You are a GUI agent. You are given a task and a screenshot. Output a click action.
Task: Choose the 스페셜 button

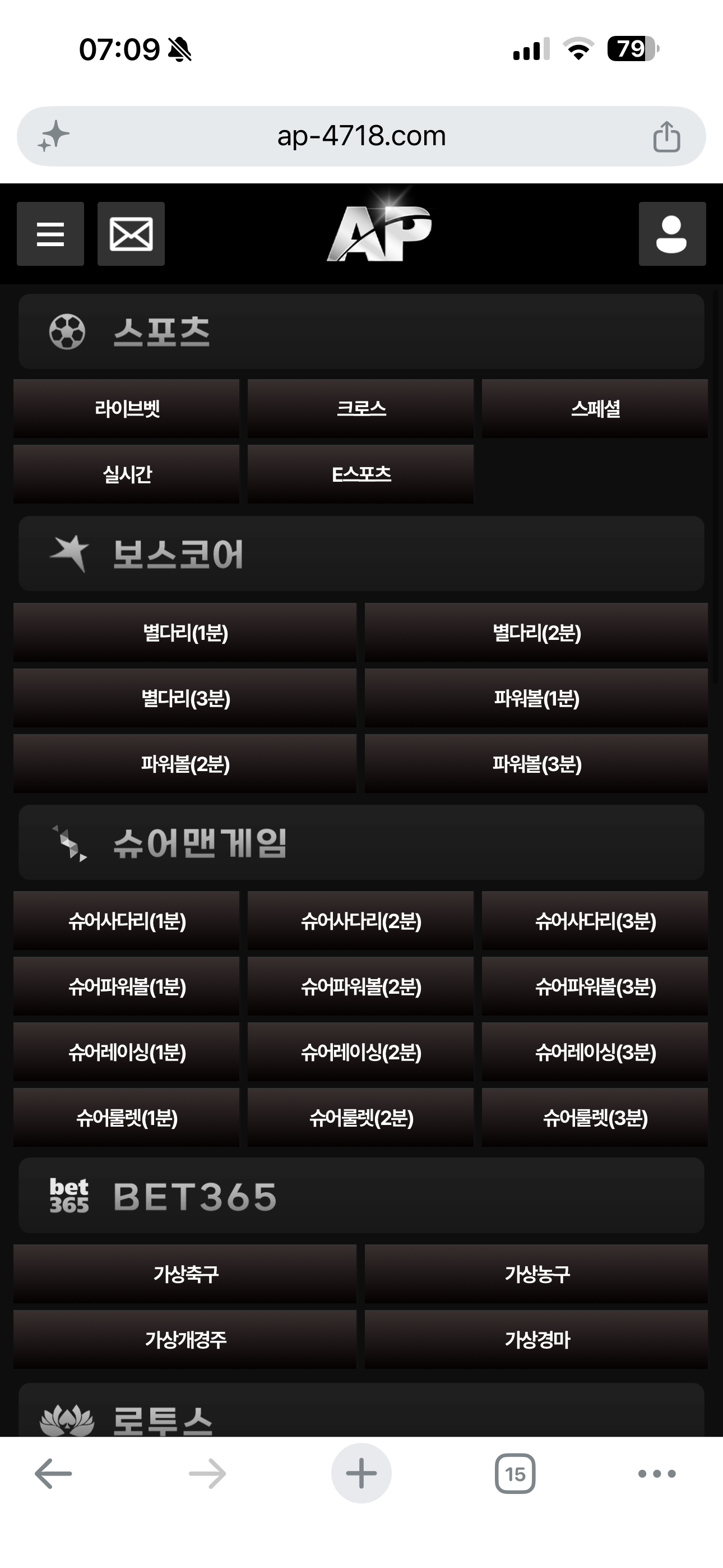(595, 408)
